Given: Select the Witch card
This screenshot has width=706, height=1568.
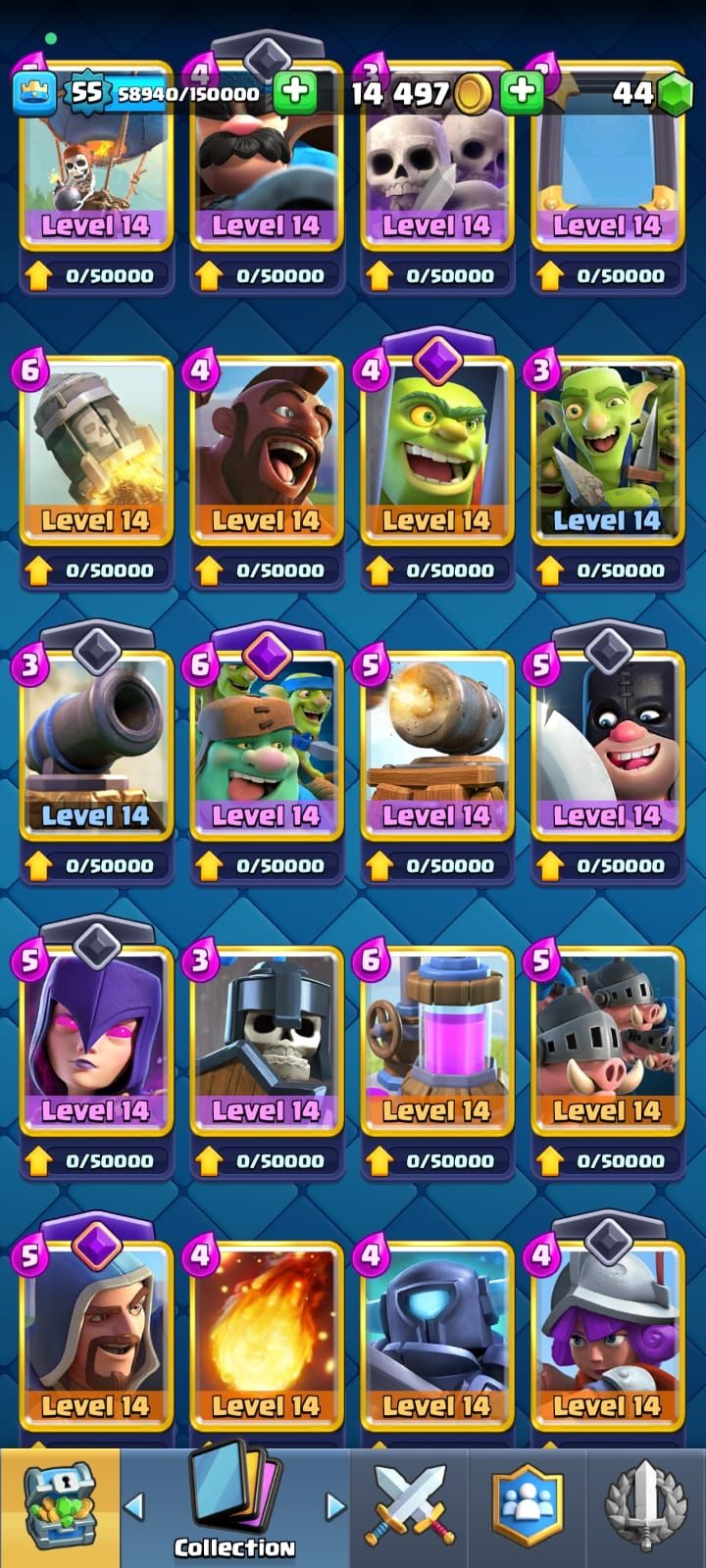Looking at the screenshot, I should tap(95, 1039).
